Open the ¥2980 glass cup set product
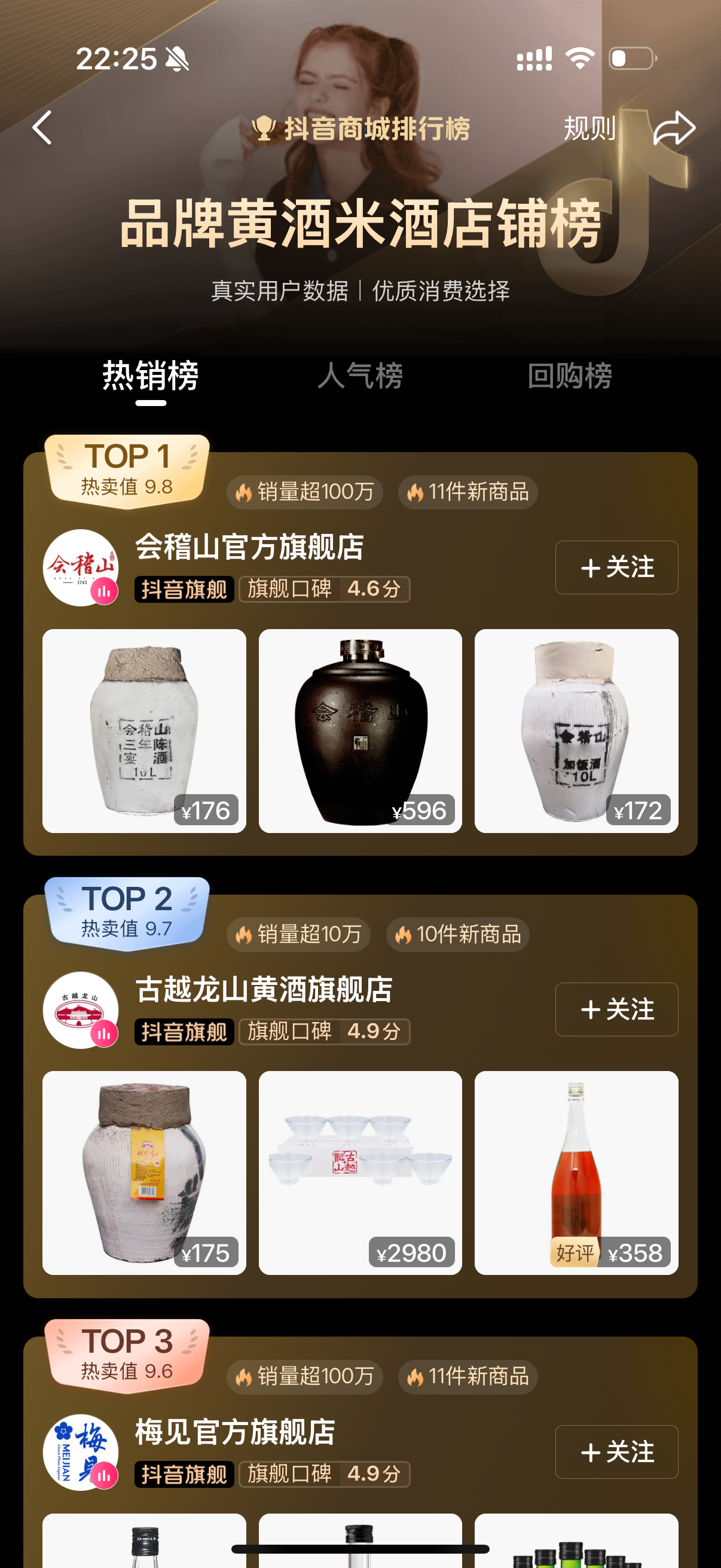 pos(360,1172)
